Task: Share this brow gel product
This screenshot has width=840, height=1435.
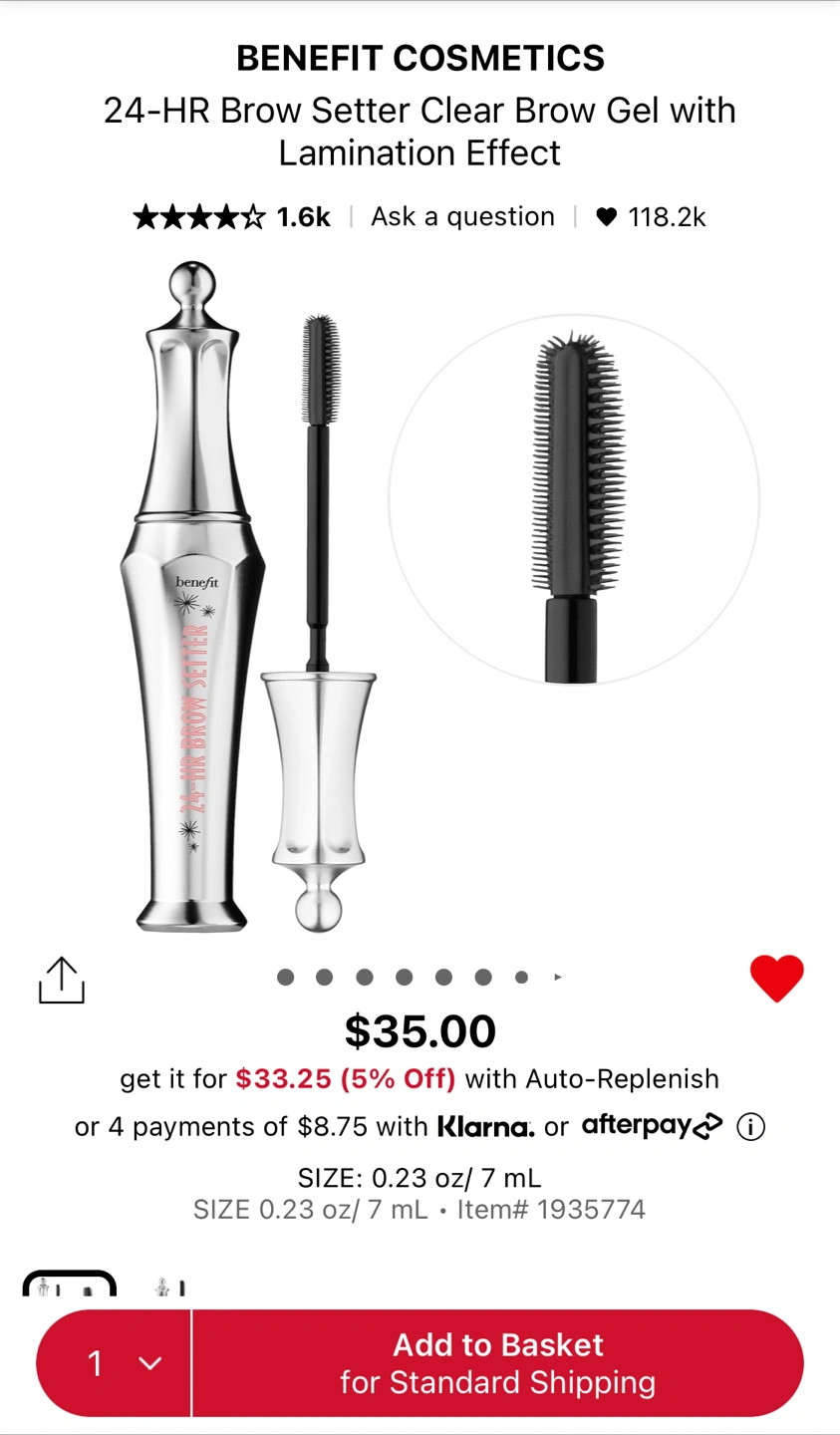Action: coord(61,981)
